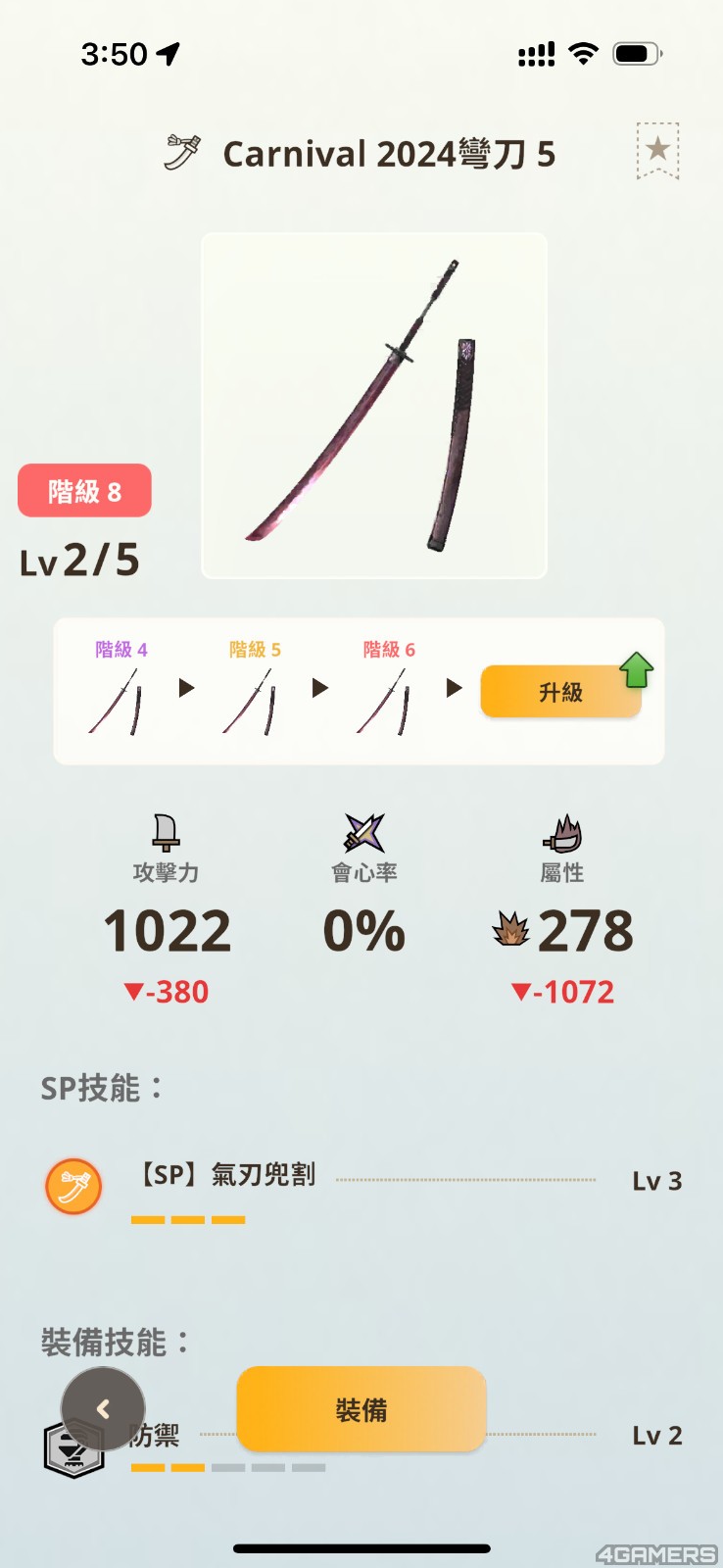Mark weapon as favorite with star bookmark
723x1568 pixels.
(x=657, y=150)
